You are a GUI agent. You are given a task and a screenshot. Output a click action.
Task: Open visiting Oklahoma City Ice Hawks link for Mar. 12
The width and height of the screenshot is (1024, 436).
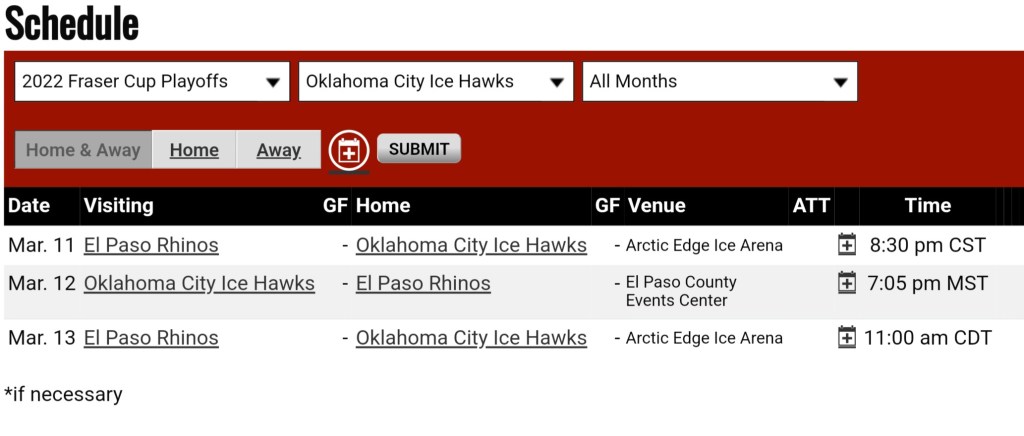199,284
